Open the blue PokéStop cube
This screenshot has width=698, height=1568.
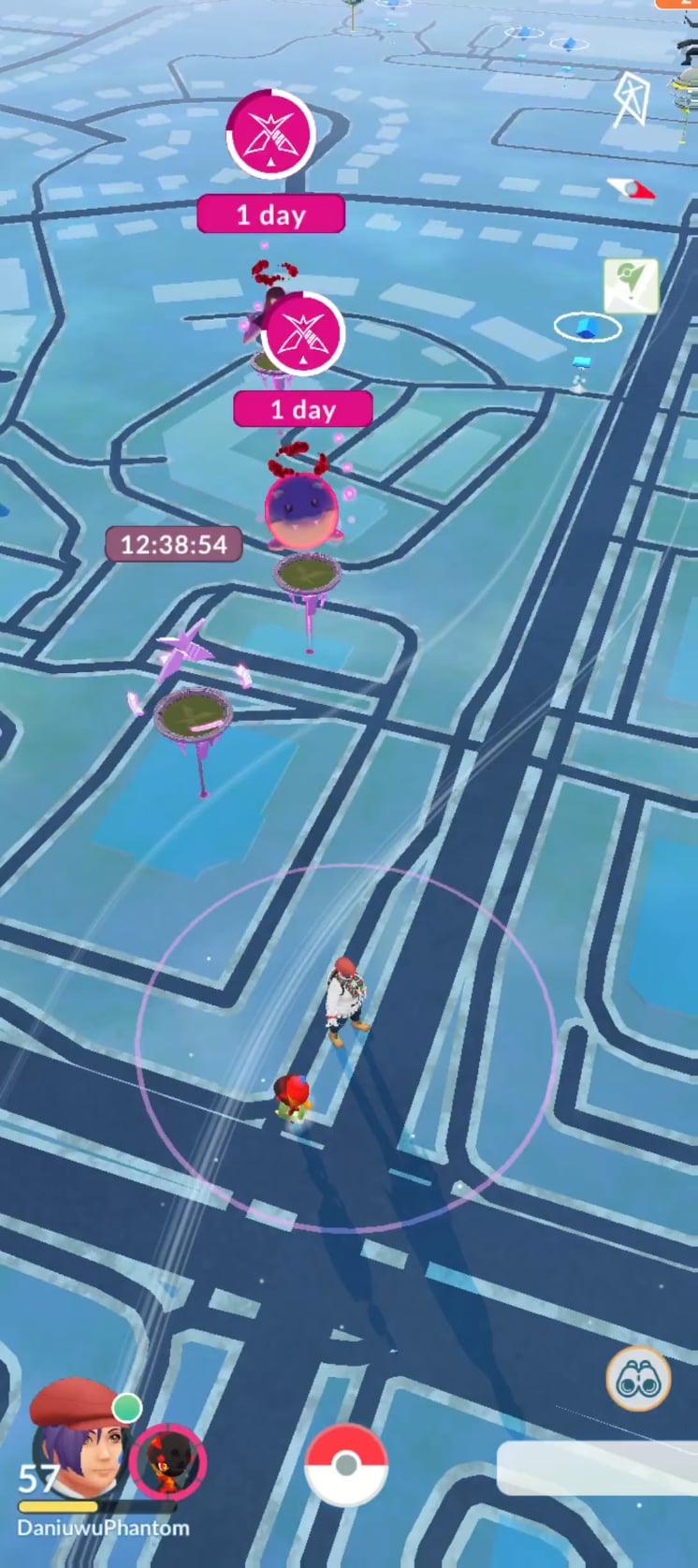click(x=587, y=327)
